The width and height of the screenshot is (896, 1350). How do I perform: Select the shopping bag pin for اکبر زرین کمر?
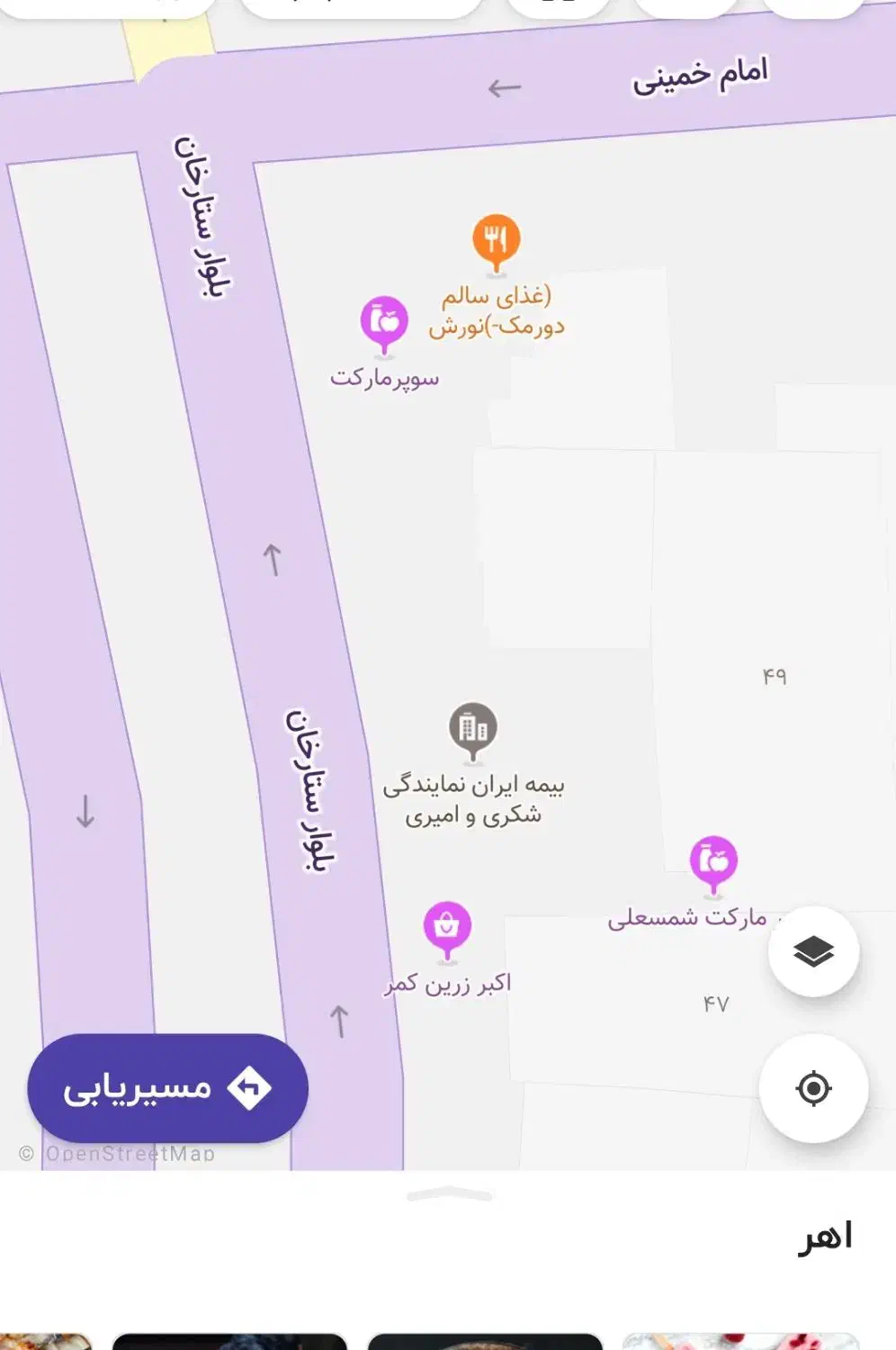(447, 924)
